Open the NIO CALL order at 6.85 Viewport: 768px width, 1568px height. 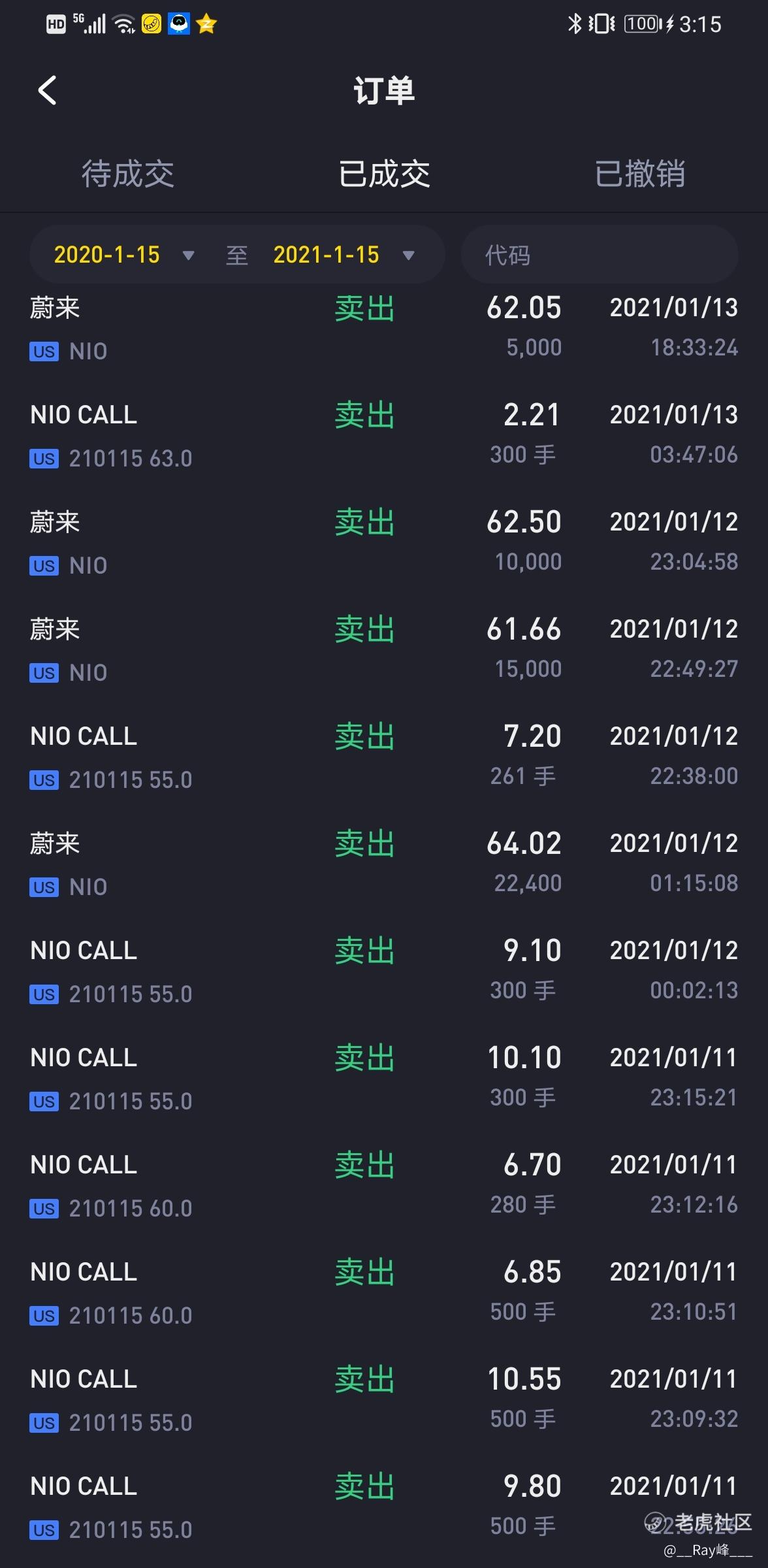click(384, 1292)
